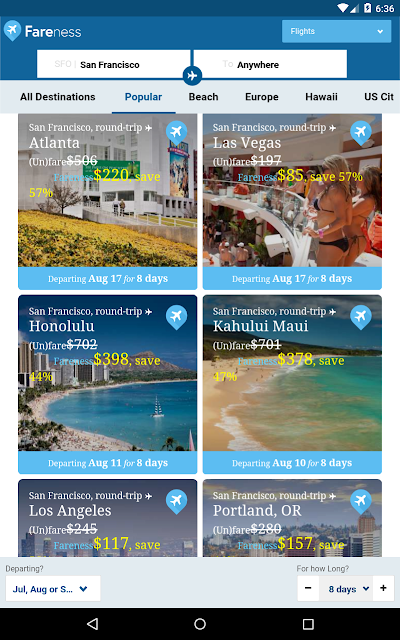View the Kahului Maui flight deal
Image resolution: width=400 pixels, height=640 pixels.
292,384
